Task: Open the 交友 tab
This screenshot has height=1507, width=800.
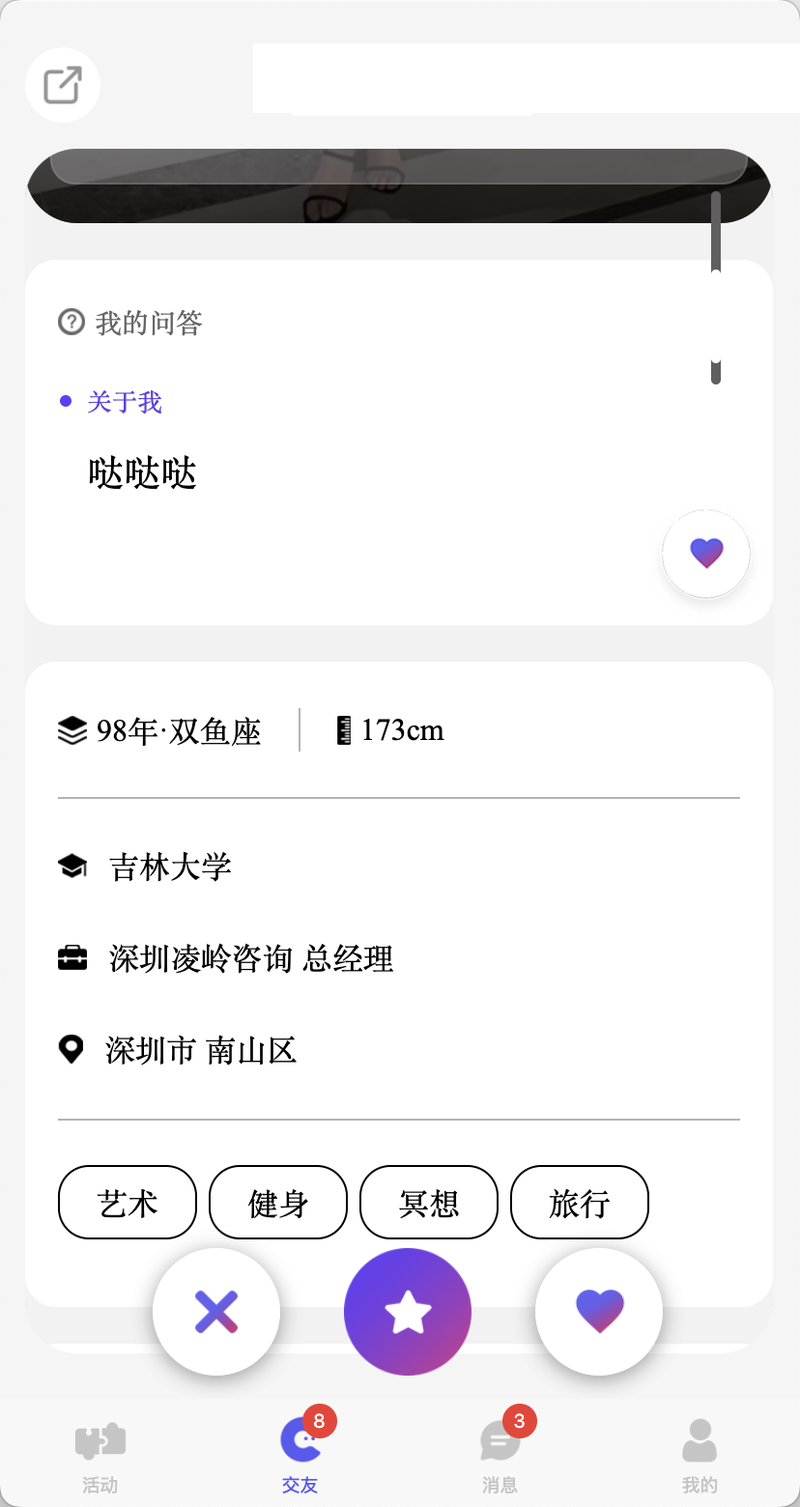Action: [x=300, y=1455]
